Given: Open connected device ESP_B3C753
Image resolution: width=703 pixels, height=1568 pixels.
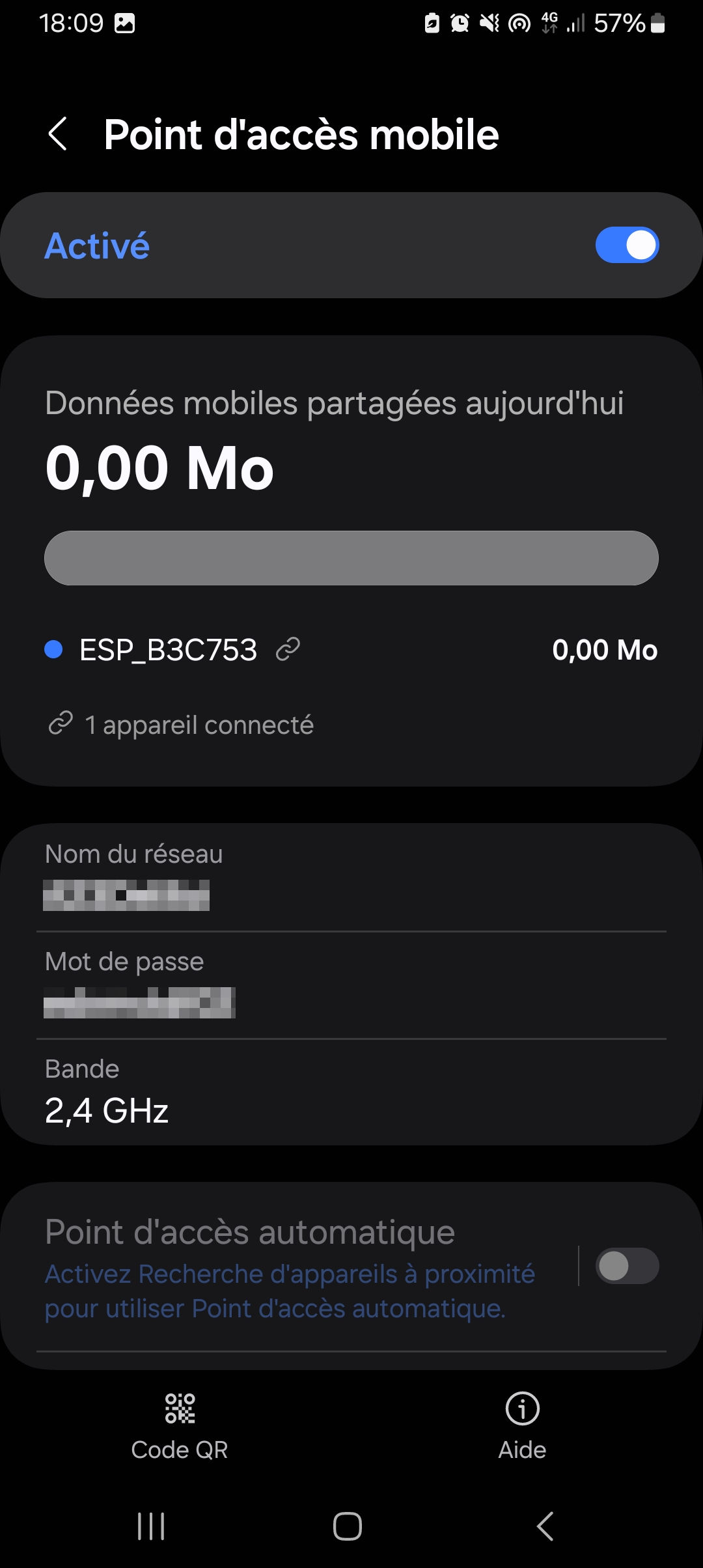Looking at the screenshot, I should [x=168, y=650].
